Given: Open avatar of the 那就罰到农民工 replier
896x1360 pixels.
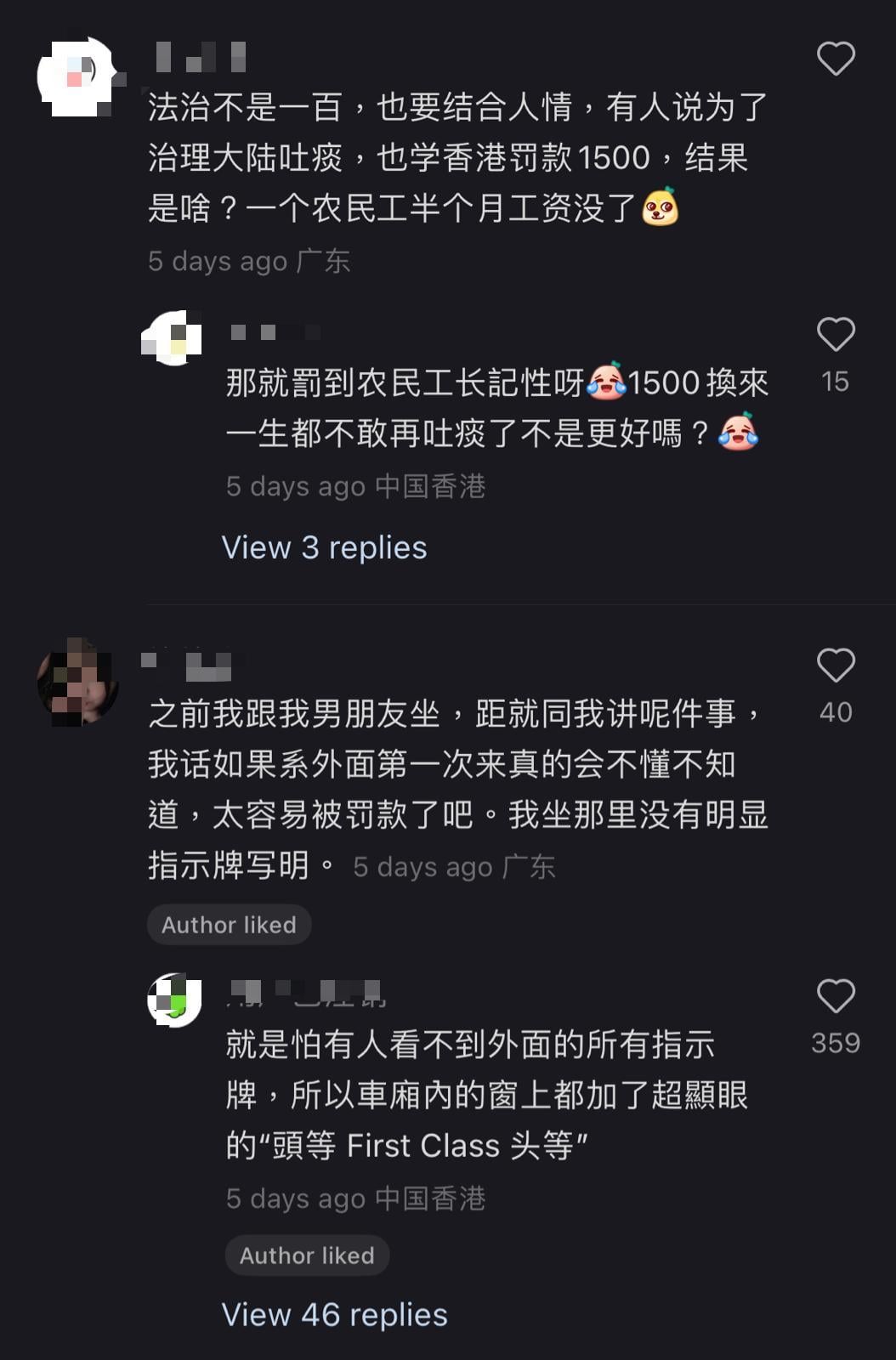Looking at the screenshot, I should tap(173, 338).
